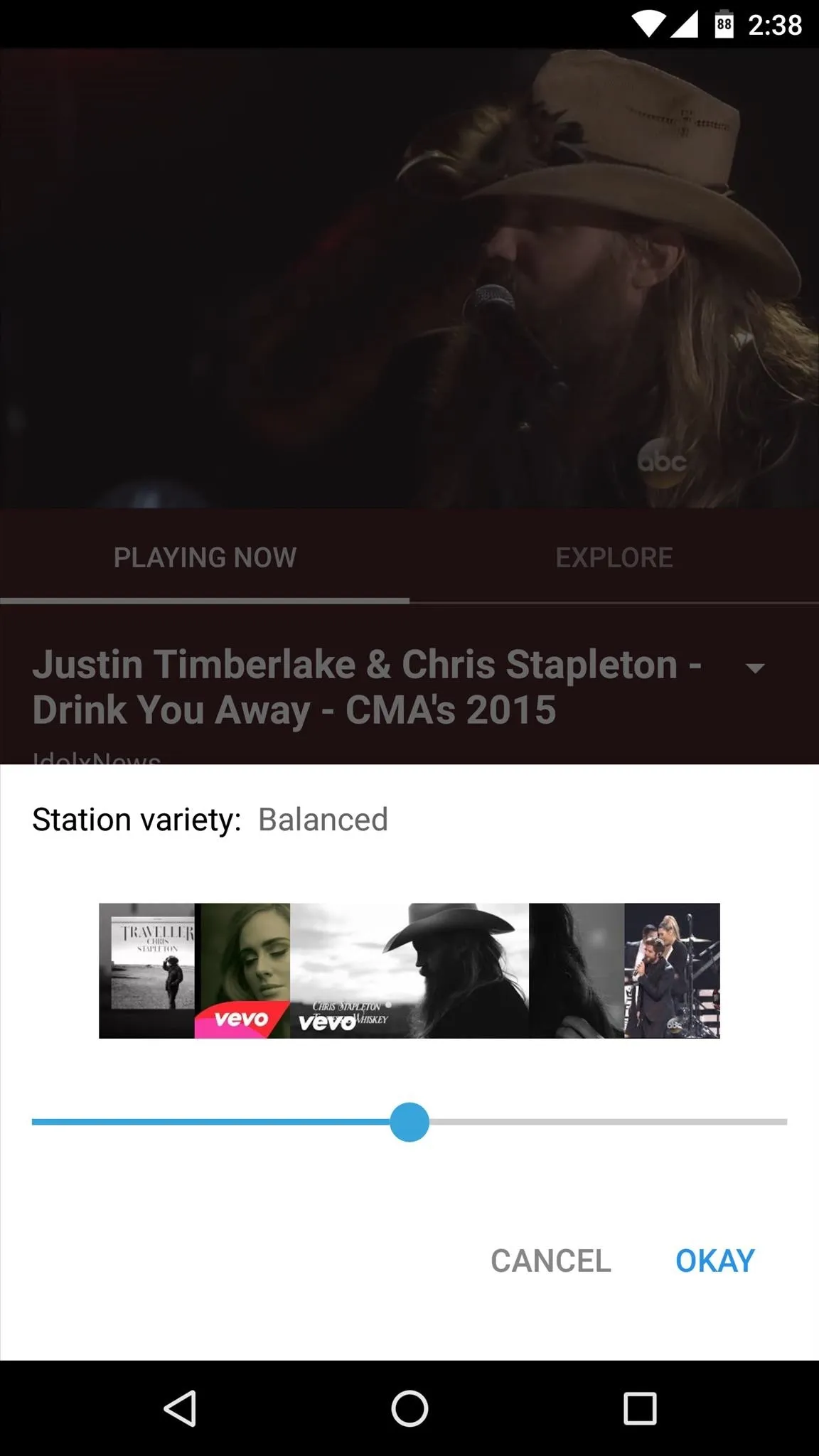The height and width of the screenshot is (1456, 819).
Task: Go back using system back button
Action: click(180, 1408)
